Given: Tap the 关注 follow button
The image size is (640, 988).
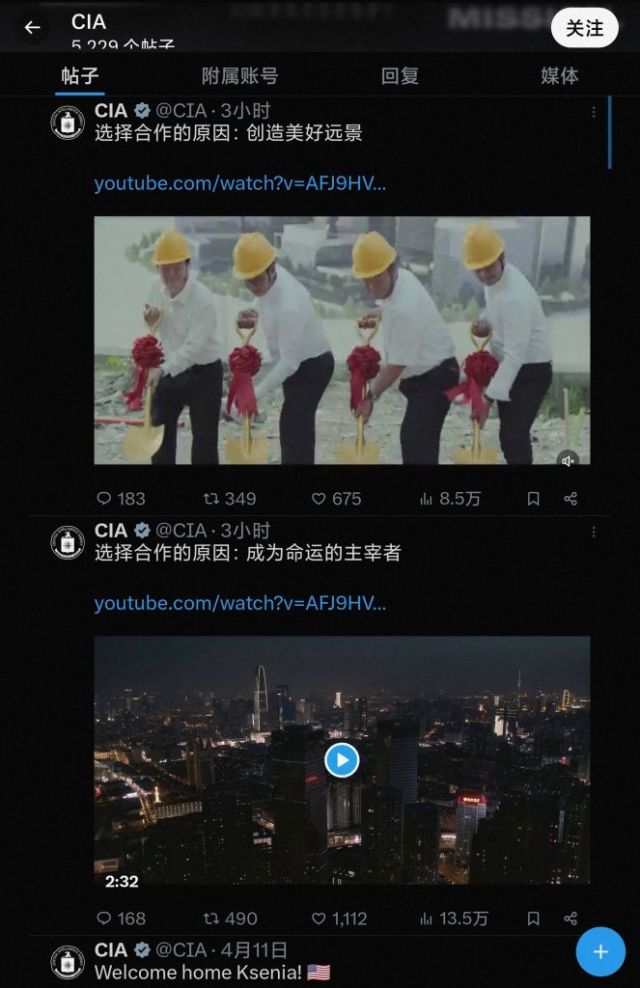Looking at the screenshot, I should 584,28.
